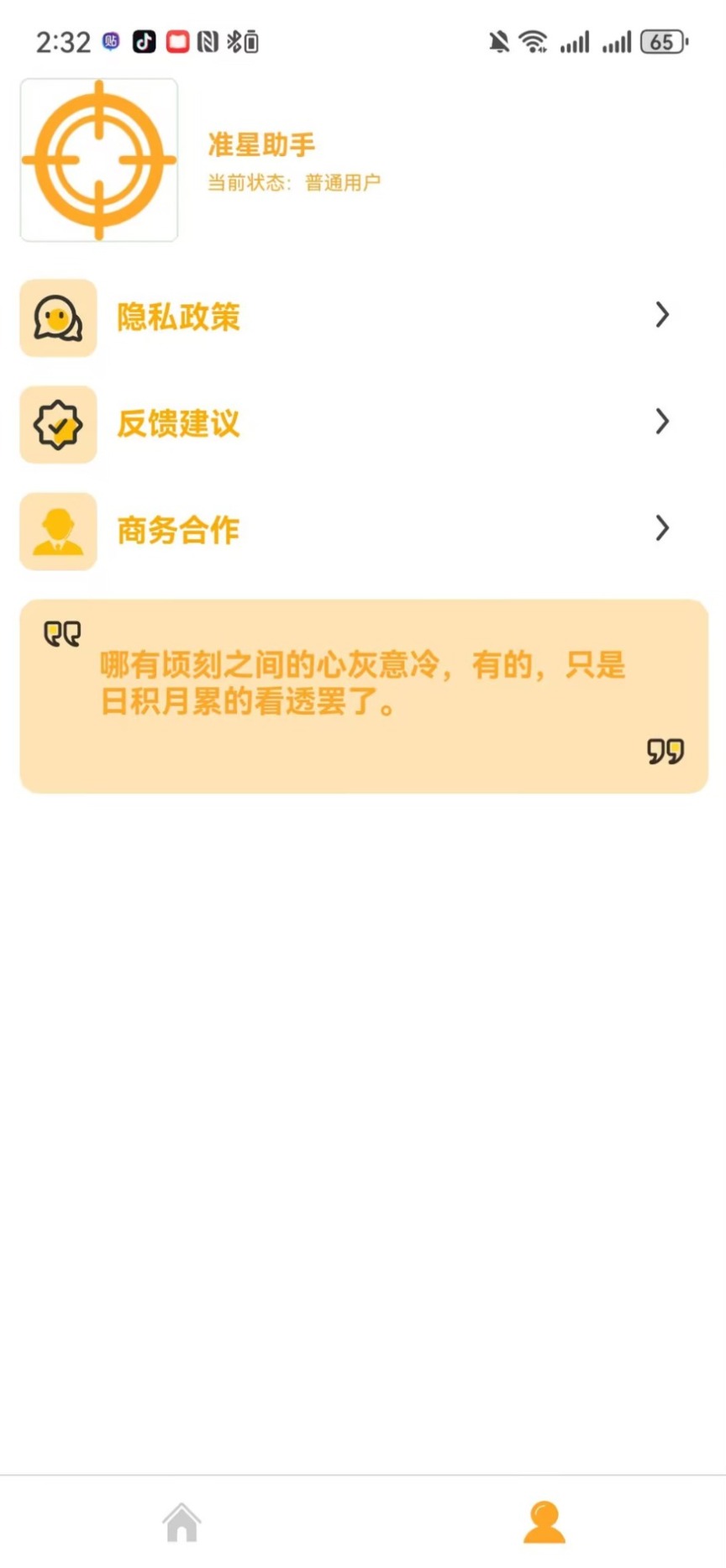Expand the 隐私政策 row chevron
The height and width of the screenshot is (1568, 726).
coord(663,316)
